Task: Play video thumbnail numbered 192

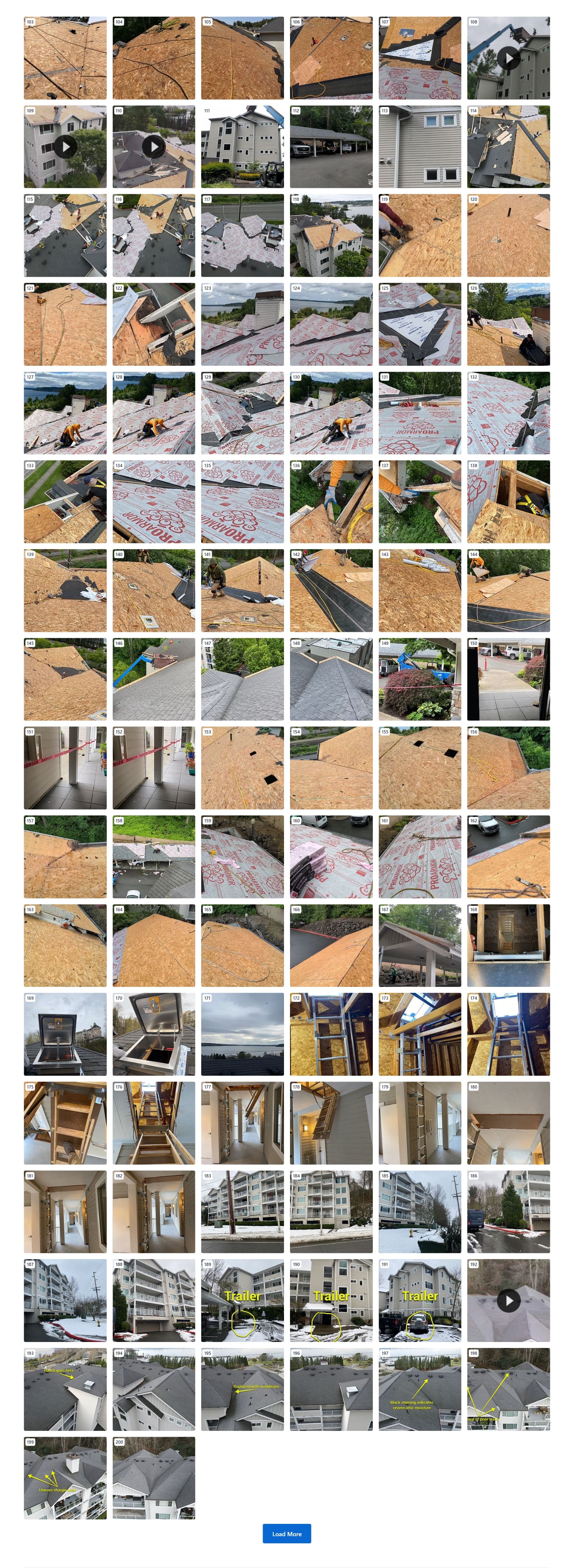Action: tap(508, 1300)
